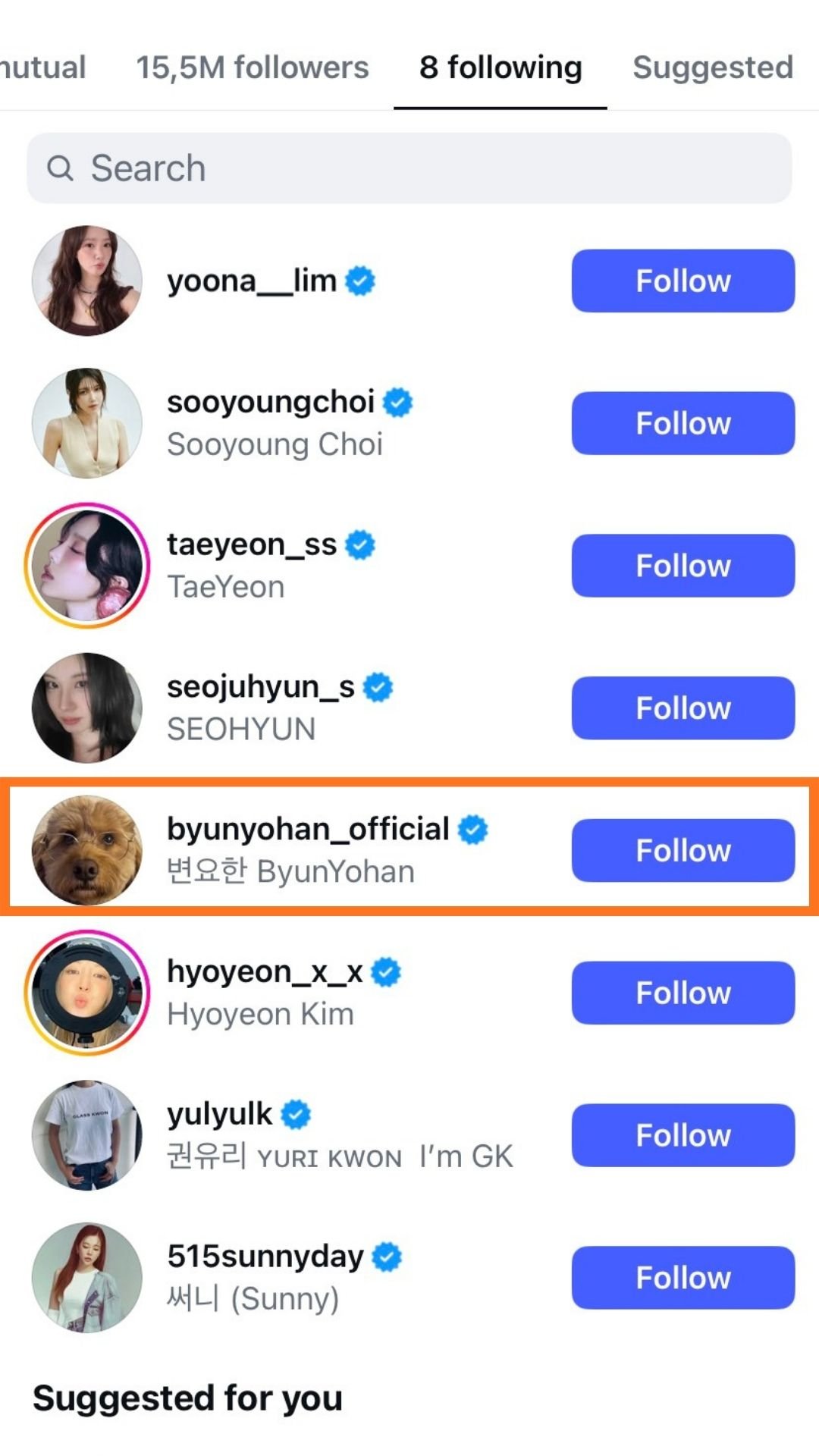Focus the Search field
The width and height of the screenshot is (819, 1456).
[x=409, y=168]
